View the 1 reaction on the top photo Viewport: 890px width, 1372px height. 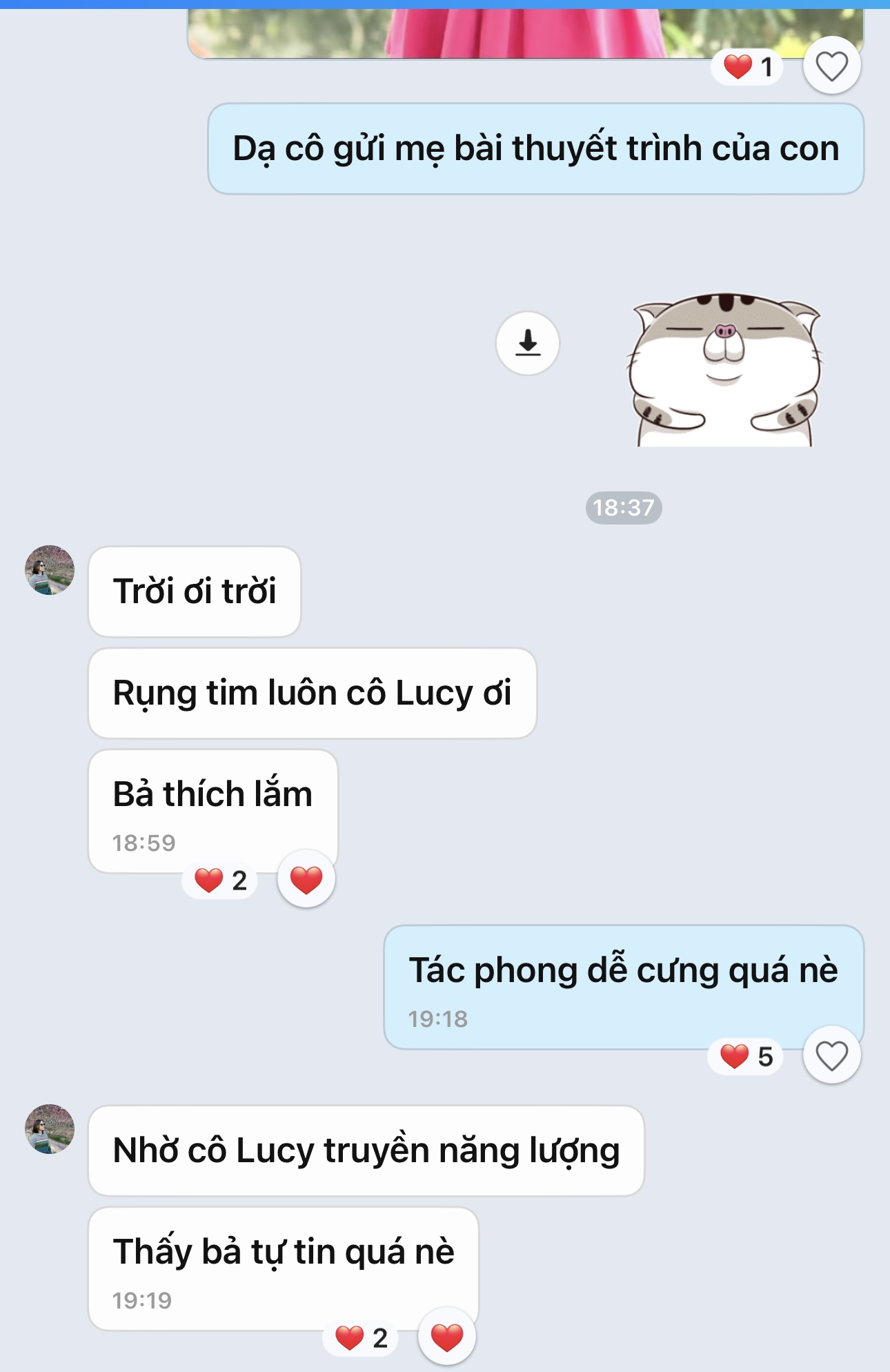click(747, 67)
